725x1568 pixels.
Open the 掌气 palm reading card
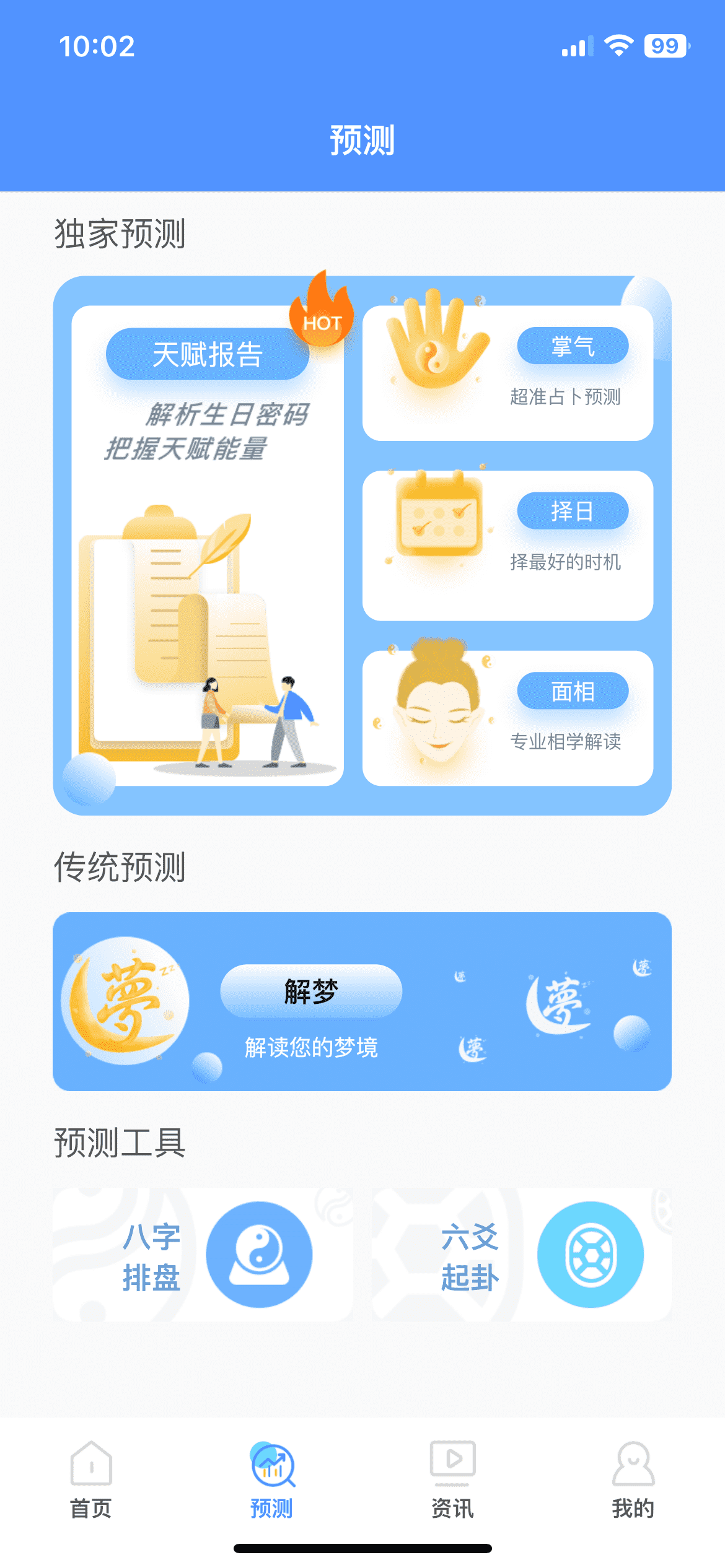tap(507, 373)
